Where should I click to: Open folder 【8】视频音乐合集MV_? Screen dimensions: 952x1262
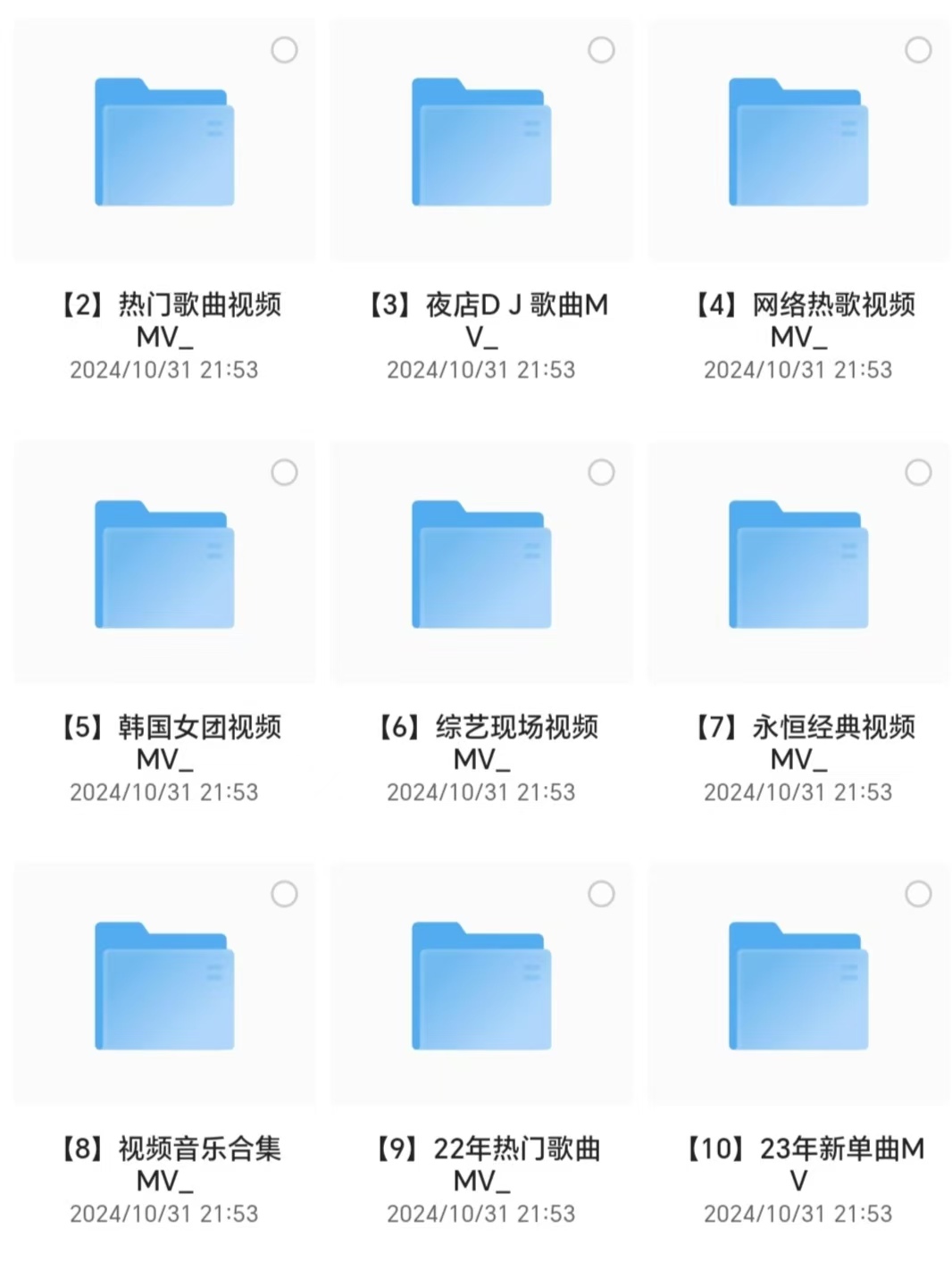point(164,986)
